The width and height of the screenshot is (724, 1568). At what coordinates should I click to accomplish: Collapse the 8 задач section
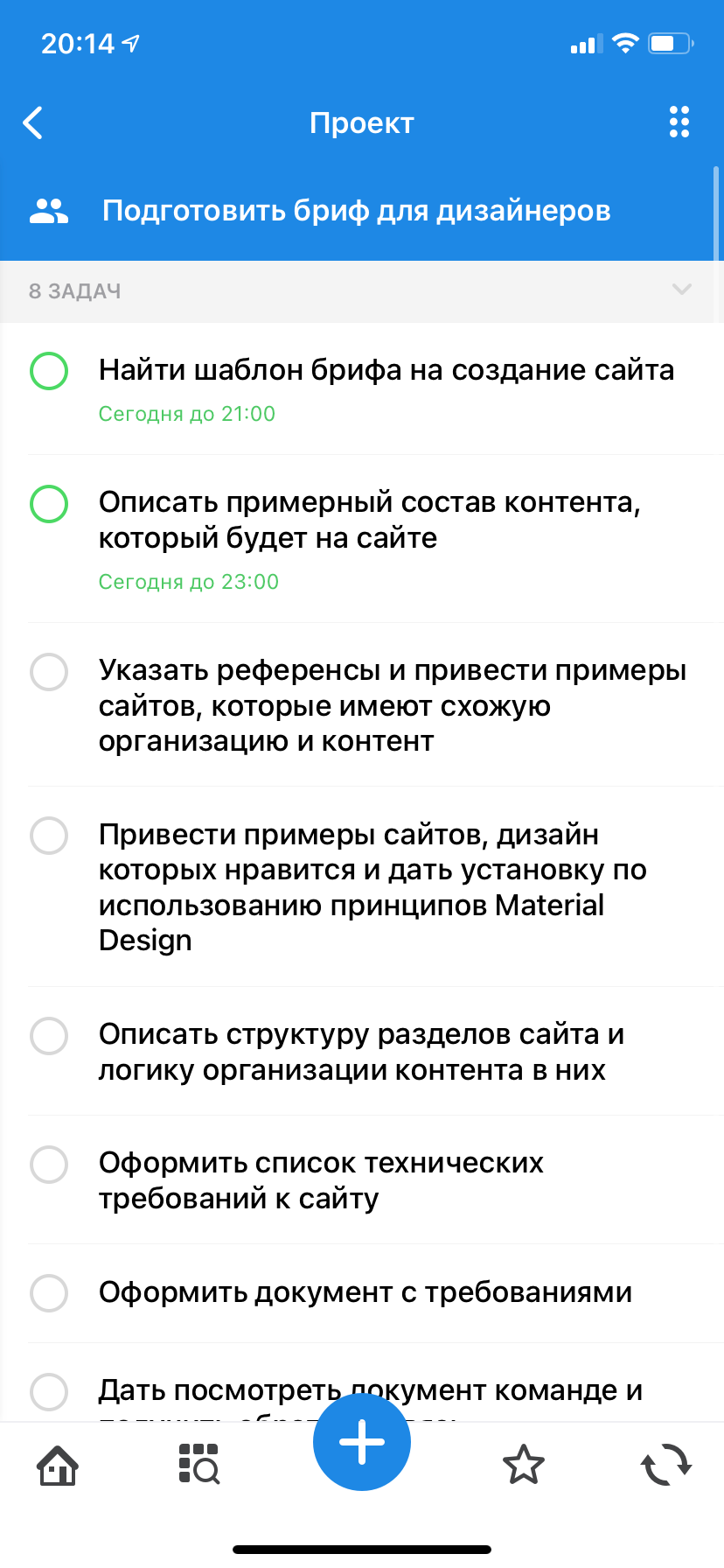681,290
